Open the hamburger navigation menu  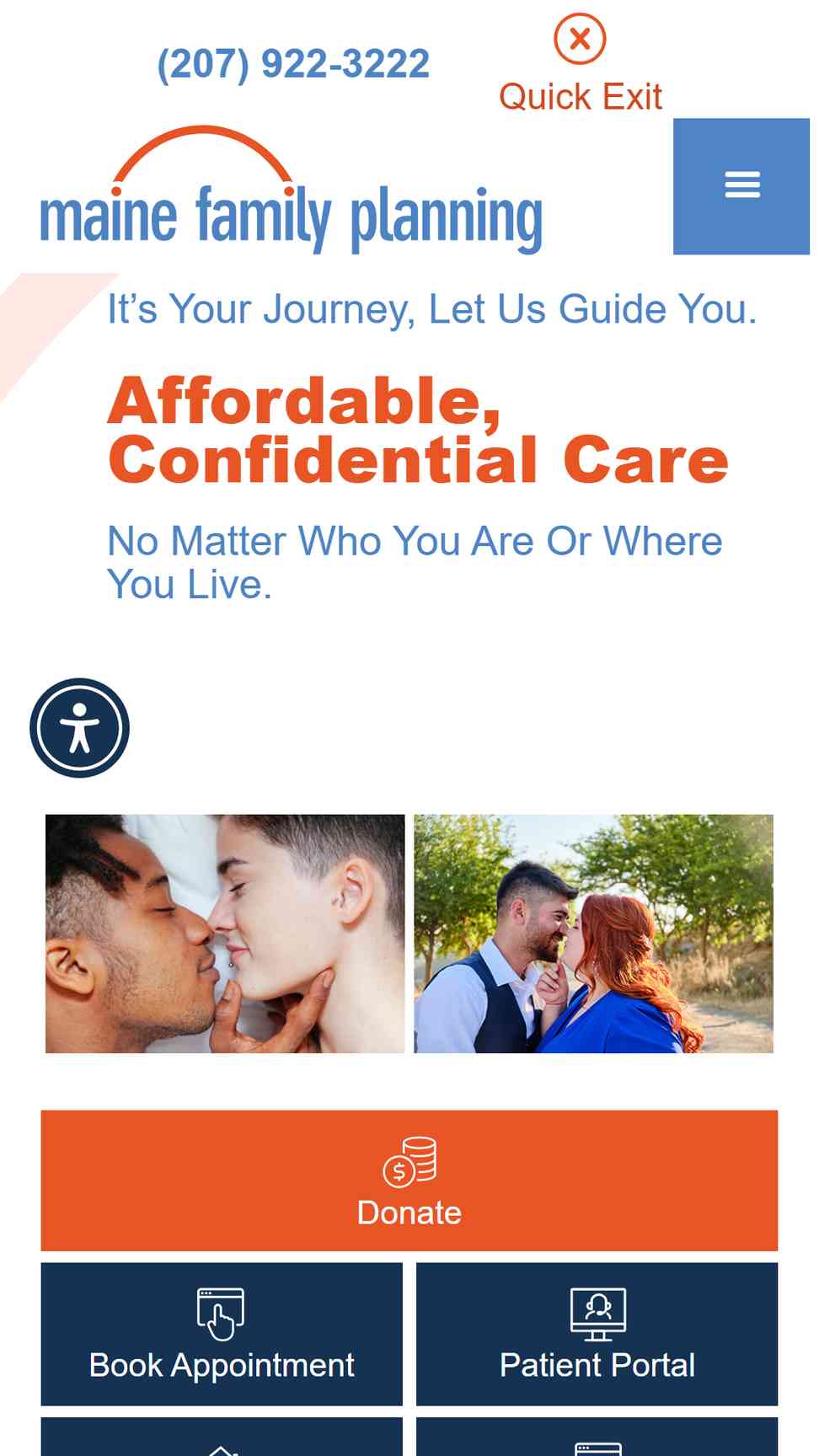point(741,186)
